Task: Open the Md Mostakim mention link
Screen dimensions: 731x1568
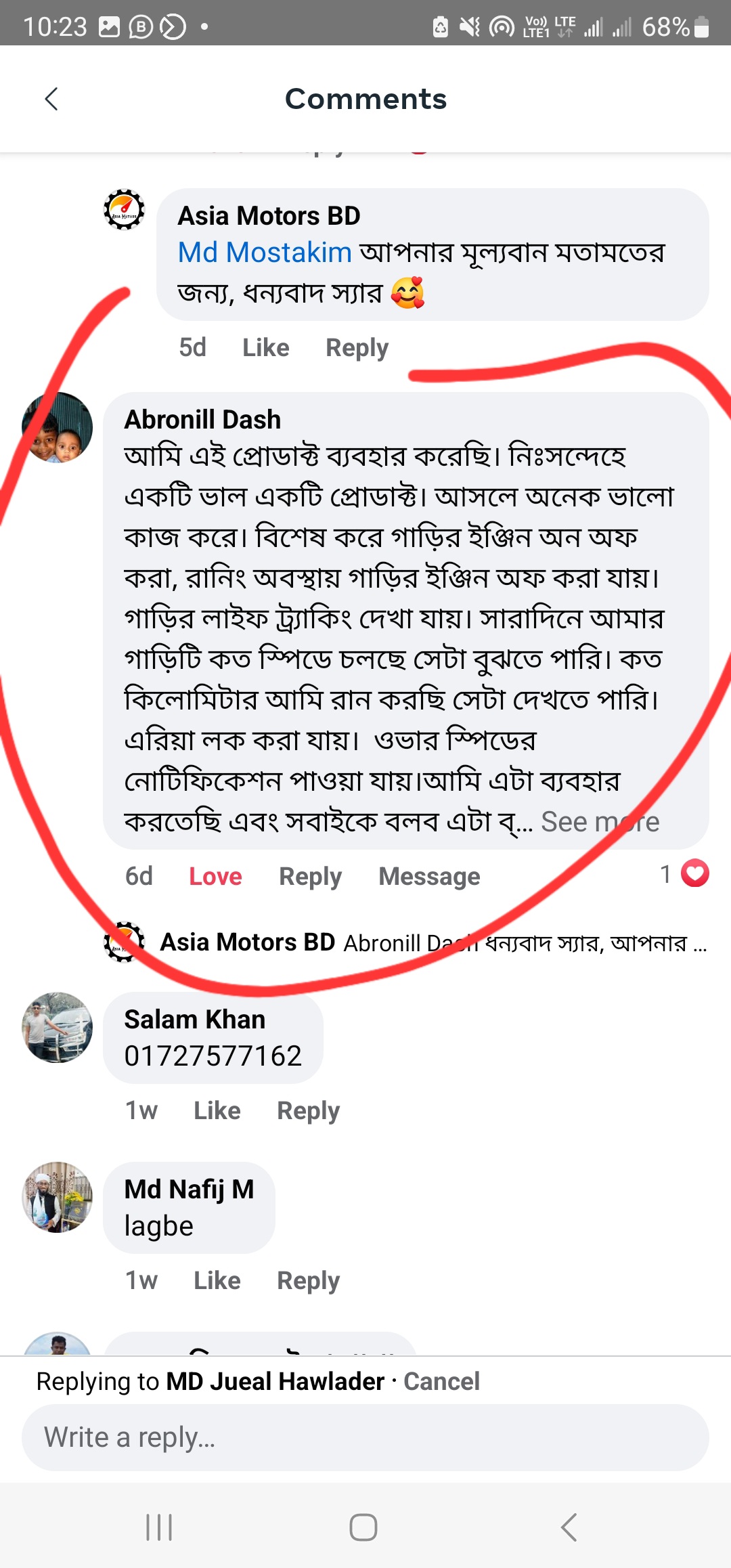Action: pos(264,253)
